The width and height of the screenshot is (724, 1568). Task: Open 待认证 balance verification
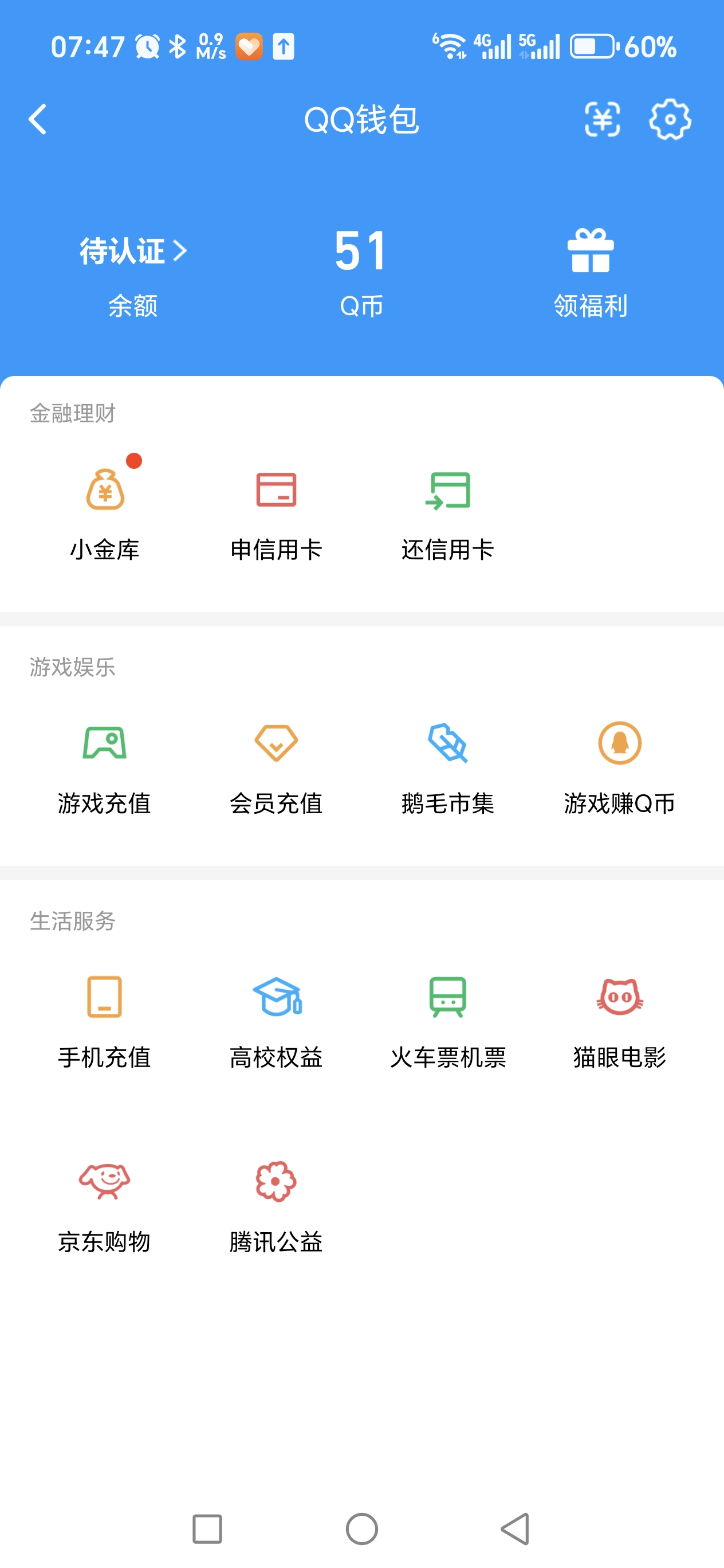coord(133,251)
